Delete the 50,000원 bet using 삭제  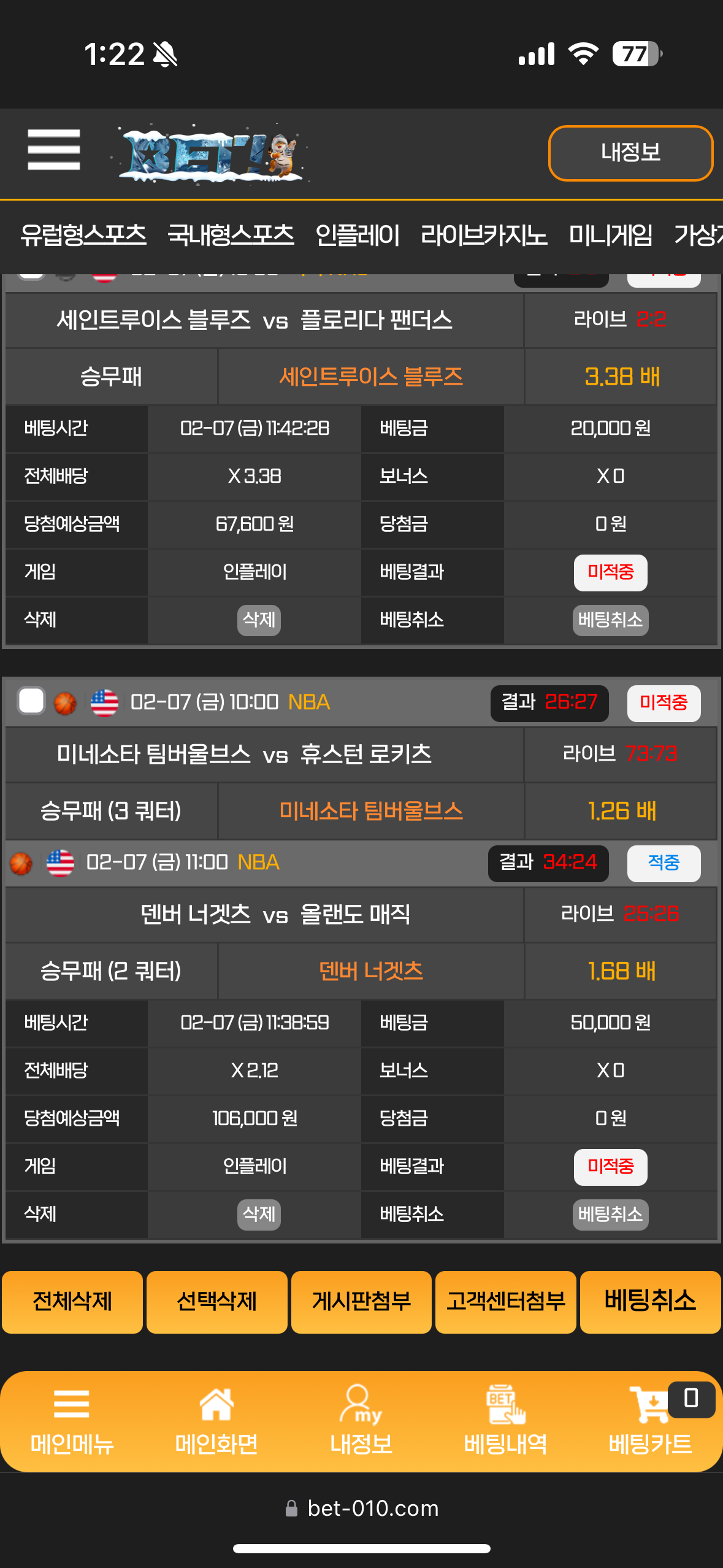pyautogui.click(x=259, y=1214)
